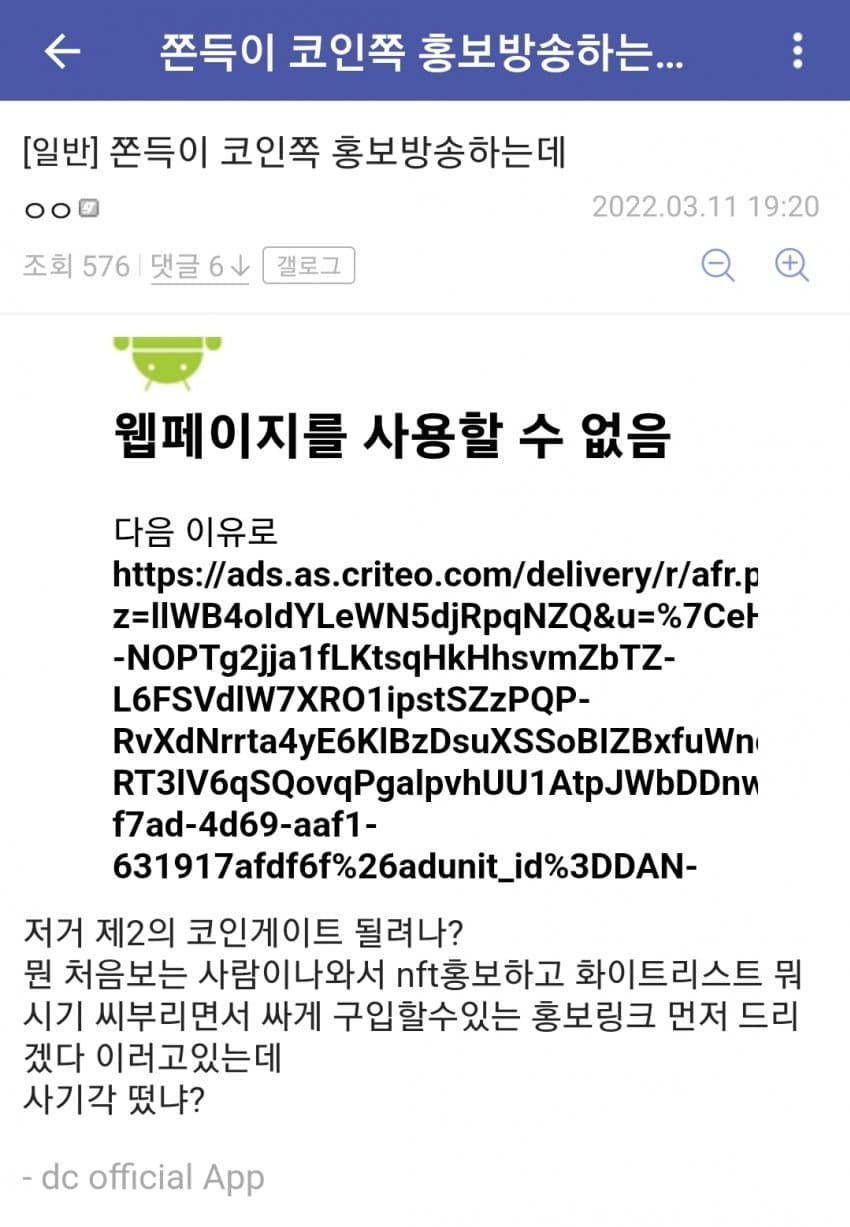Go back using the arrow icon
The image size is (850, 1227).
click(x=62, y=51)
